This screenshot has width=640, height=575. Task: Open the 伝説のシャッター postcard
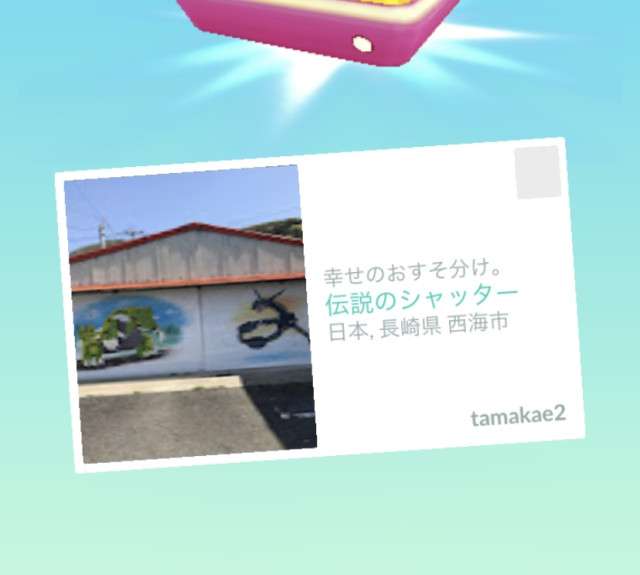[x=320, y=305]
